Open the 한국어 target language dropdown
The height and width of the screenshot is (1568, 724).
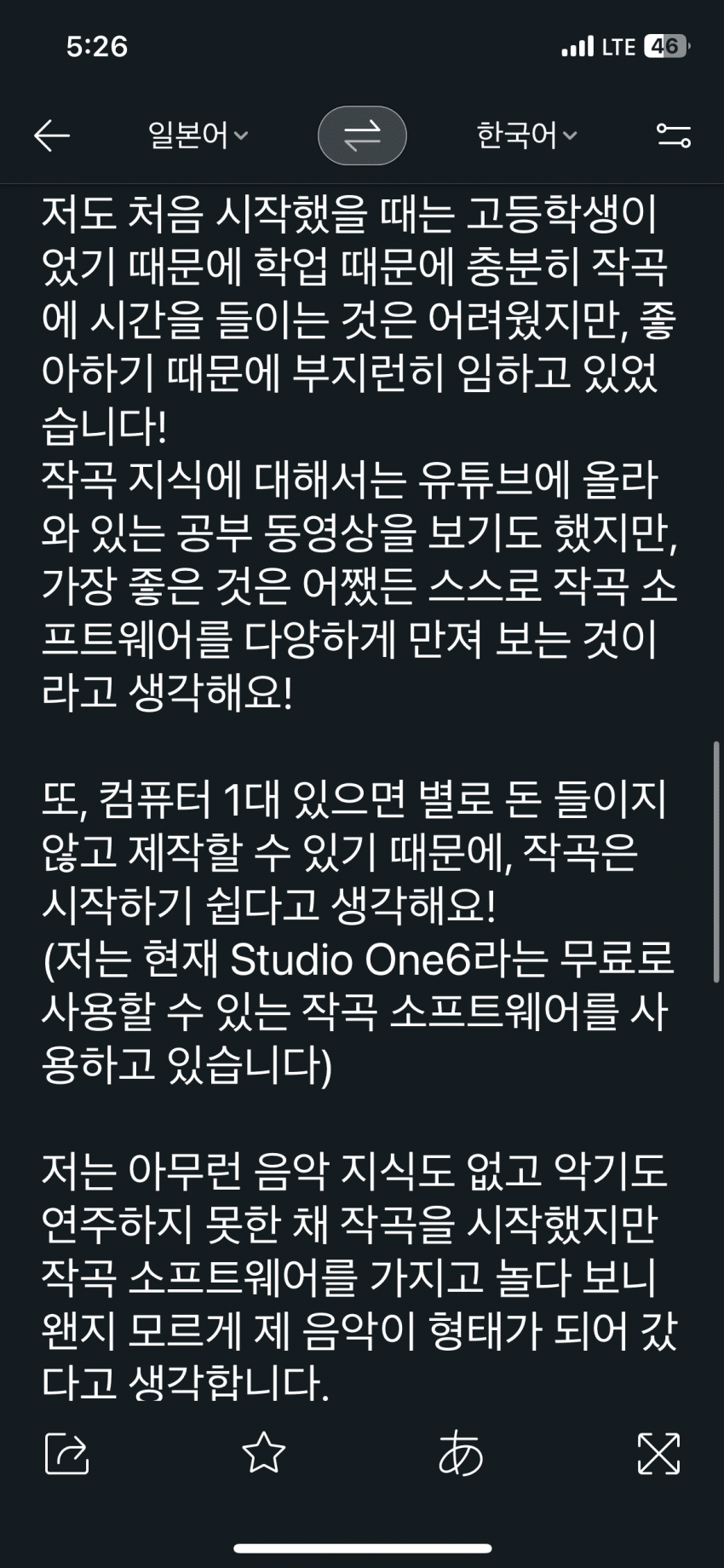pyautogui.click(x=526, y=135)
